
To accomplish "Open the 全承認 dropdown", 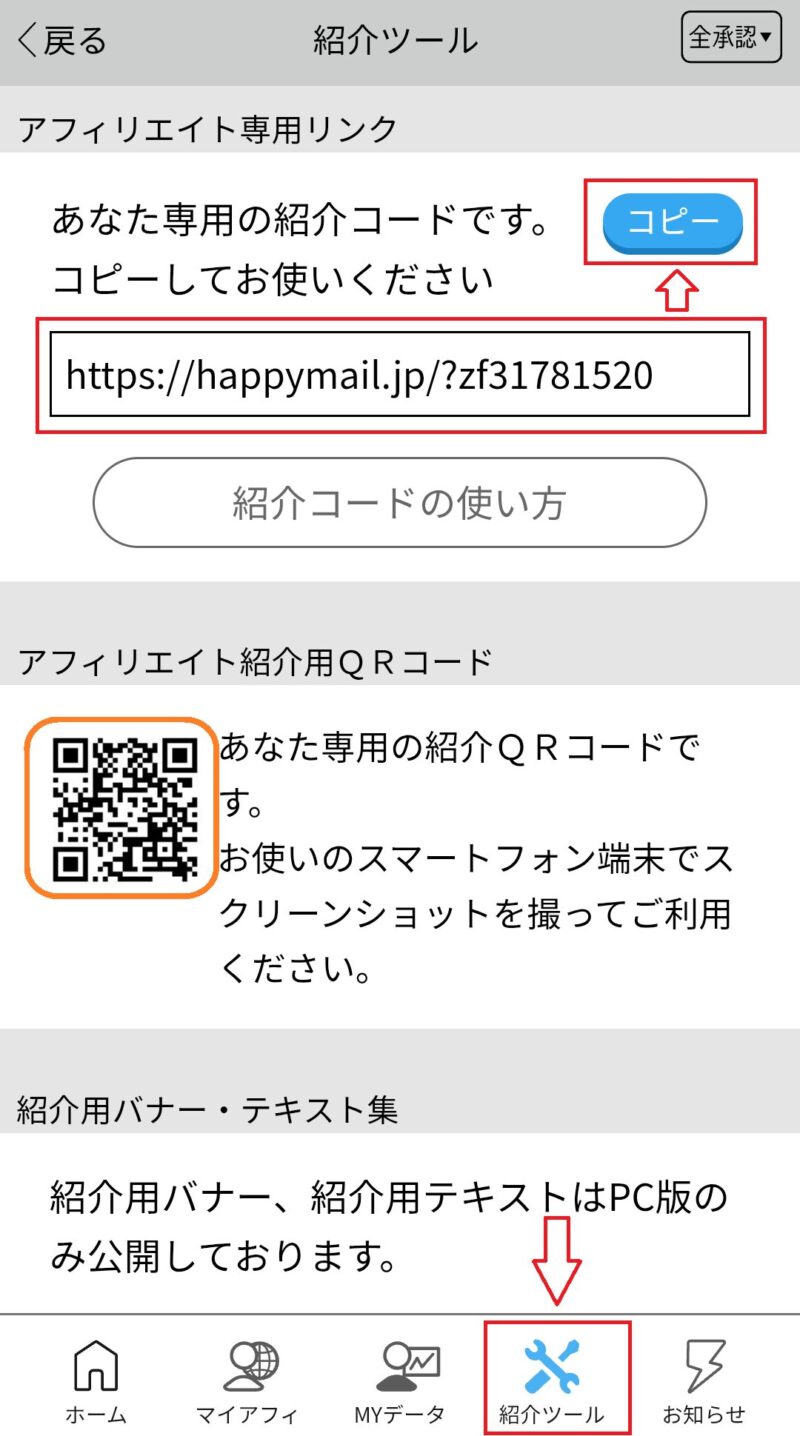I will click(730, 38).
